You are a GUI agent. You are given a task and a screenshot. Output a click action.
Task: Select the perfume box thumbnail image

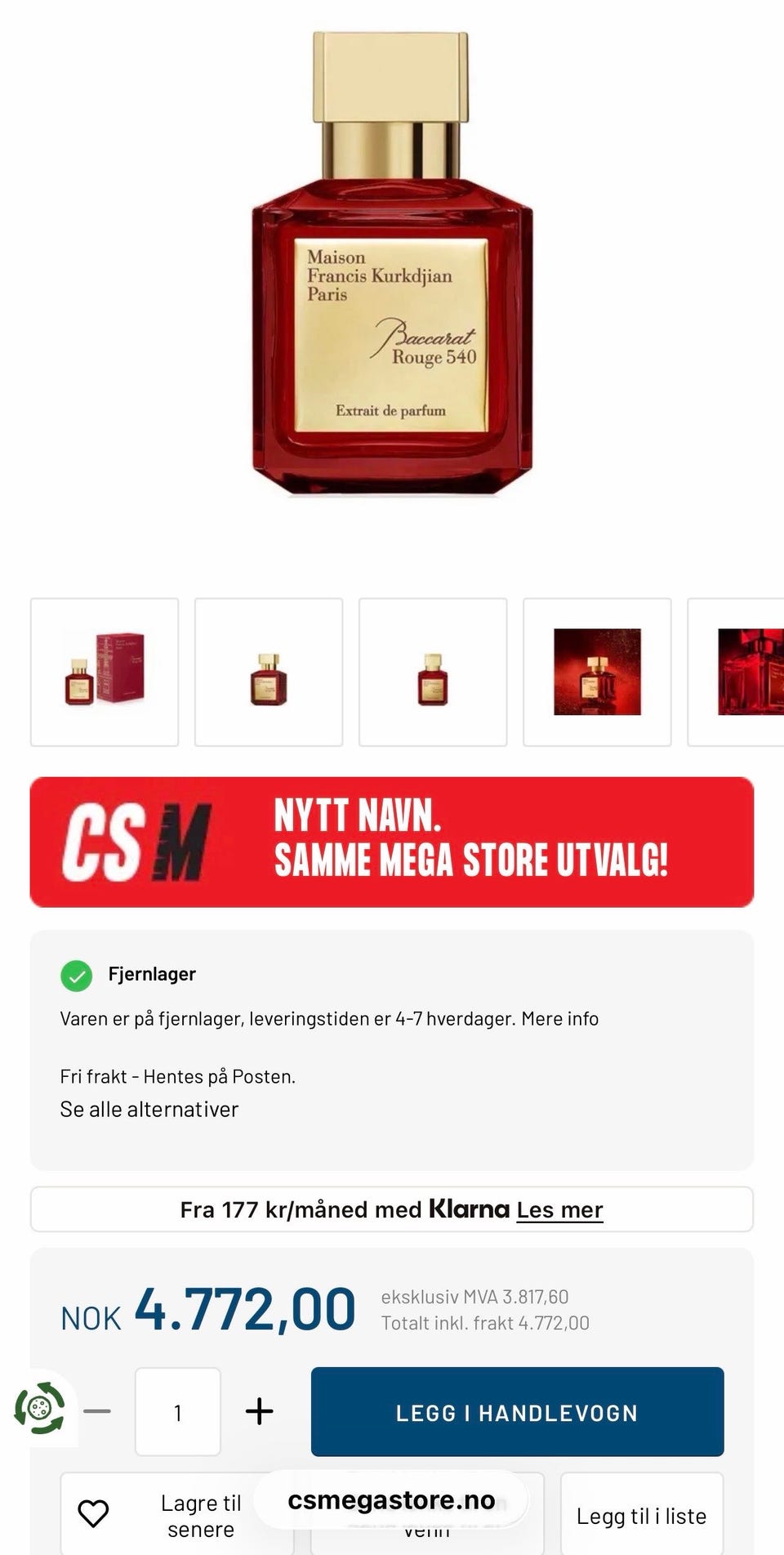(x=105, y=671)
